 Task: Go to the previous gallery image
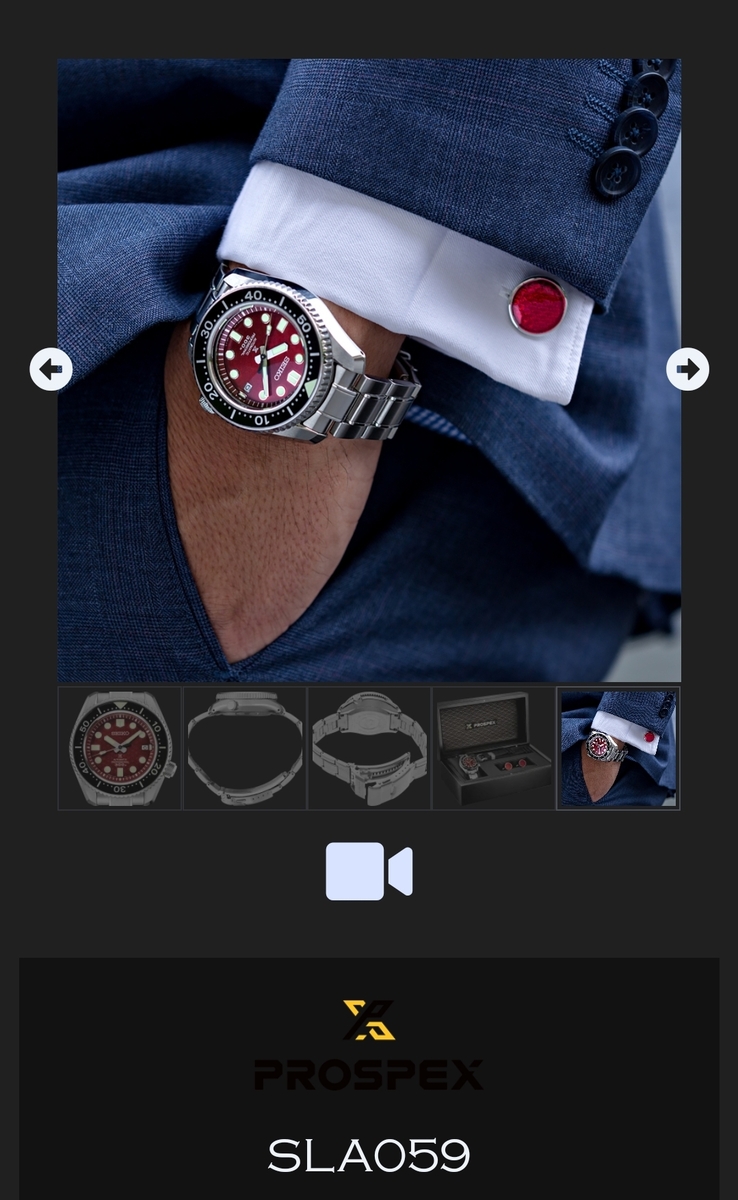point(51,370)
